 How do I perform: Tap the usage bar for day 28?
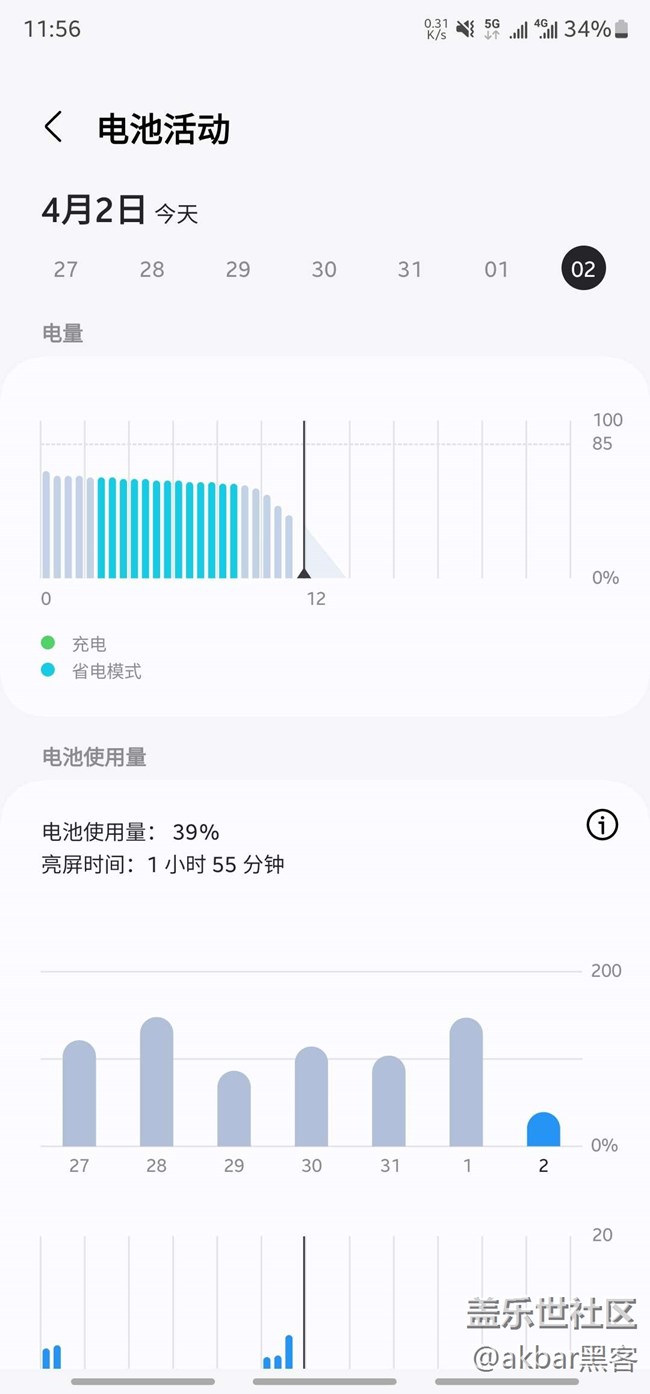point(157,1081)
